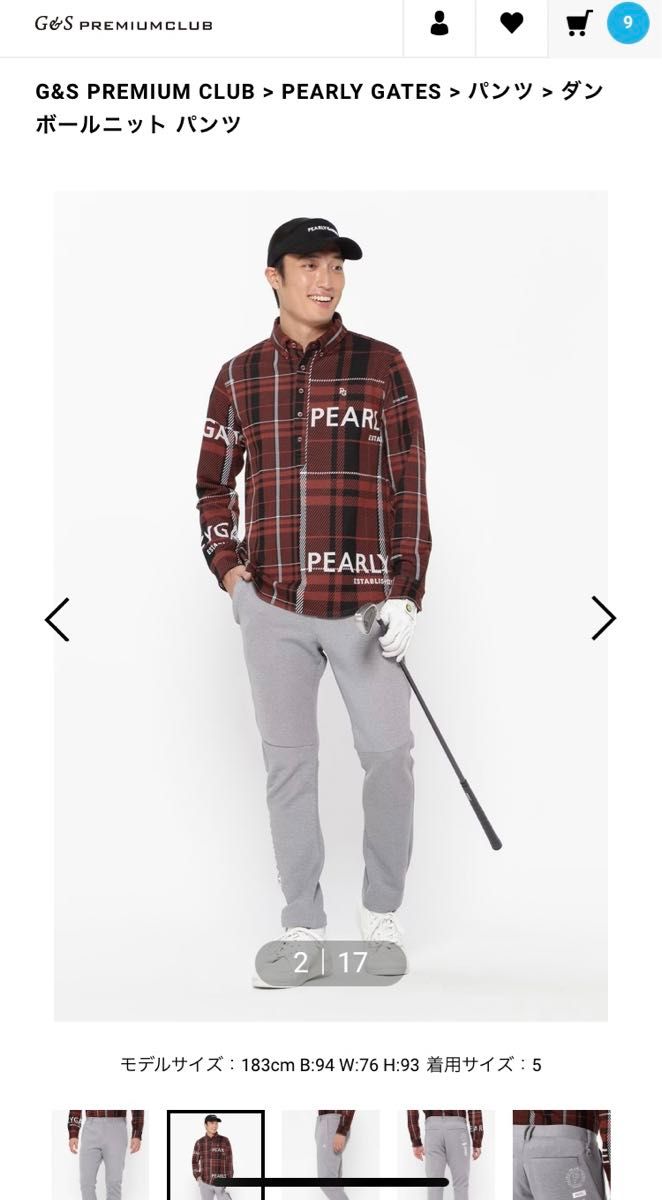This screenshot has height=1200, width=662.
Task: Open the パンツ category breadcrumb
Action: 501,91
